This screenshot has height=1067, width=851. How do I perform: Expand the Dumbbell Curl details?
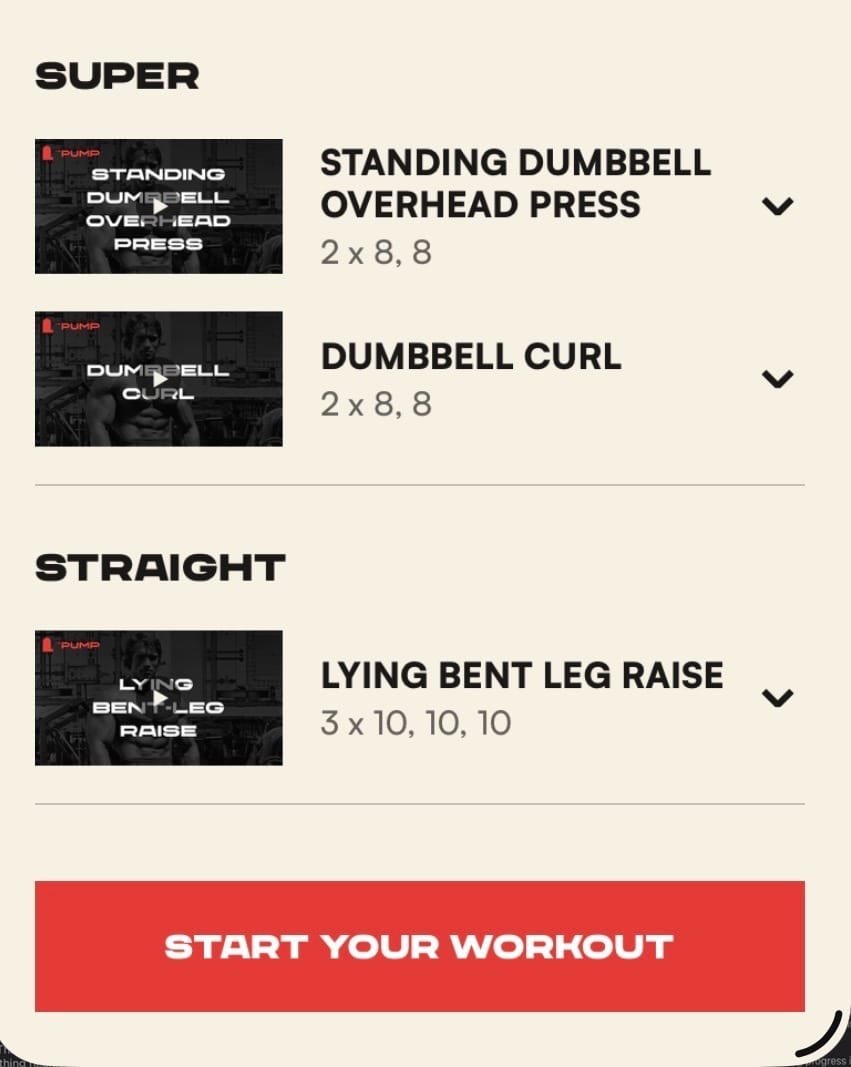click(x=777, y=378)
